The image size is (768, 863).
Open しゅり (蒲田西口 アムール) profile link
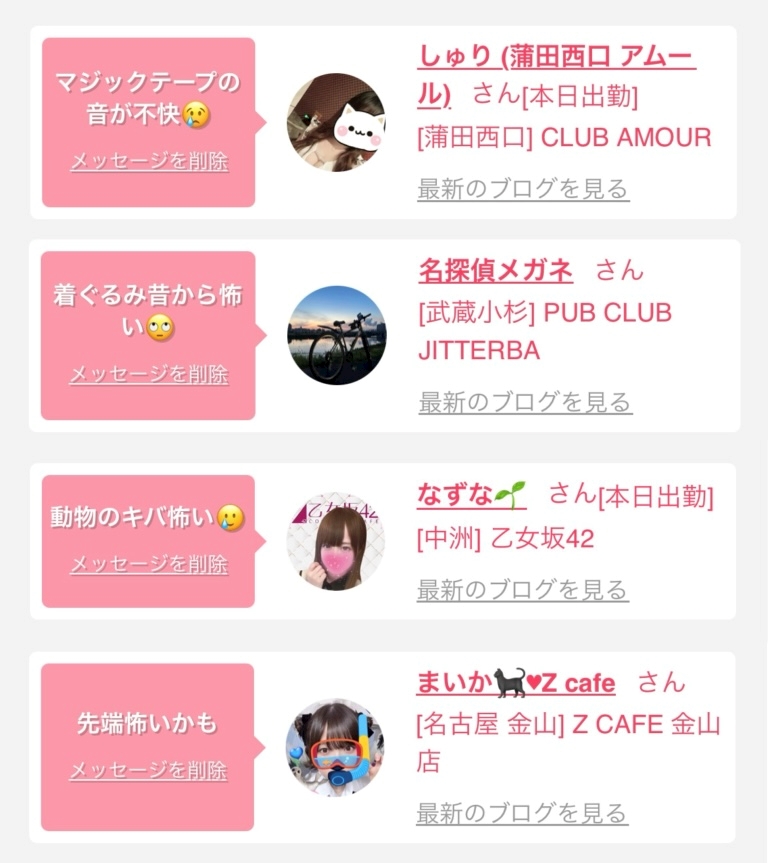tap(556, 75)
